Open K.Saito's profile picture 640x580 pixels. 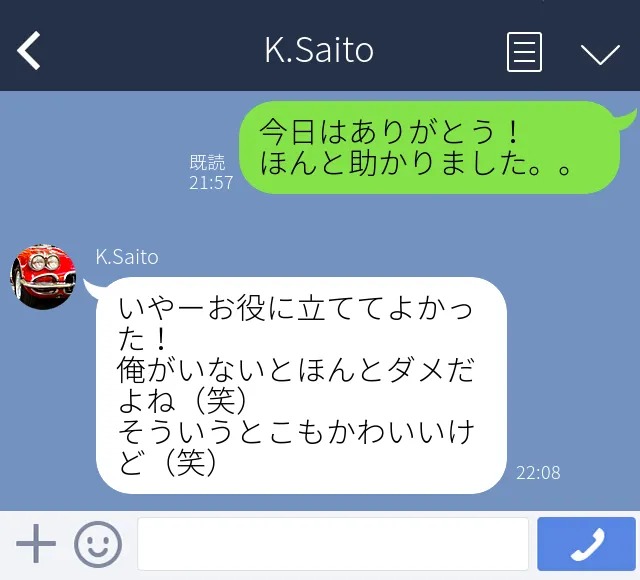tap(42, 276)
